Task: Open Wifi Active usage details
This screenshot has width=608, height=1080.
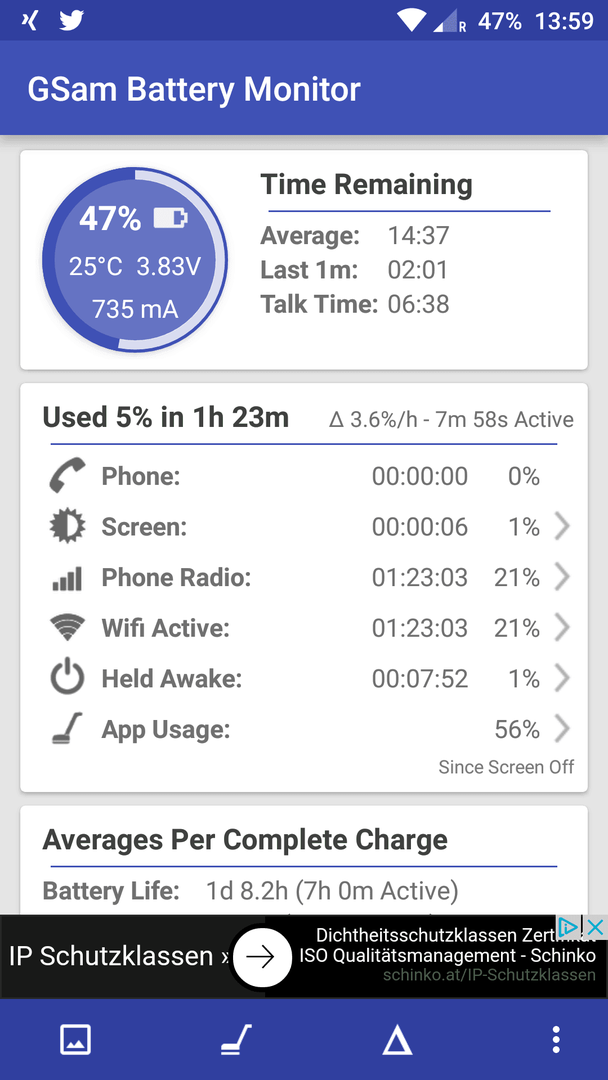Action: [304, 627]
